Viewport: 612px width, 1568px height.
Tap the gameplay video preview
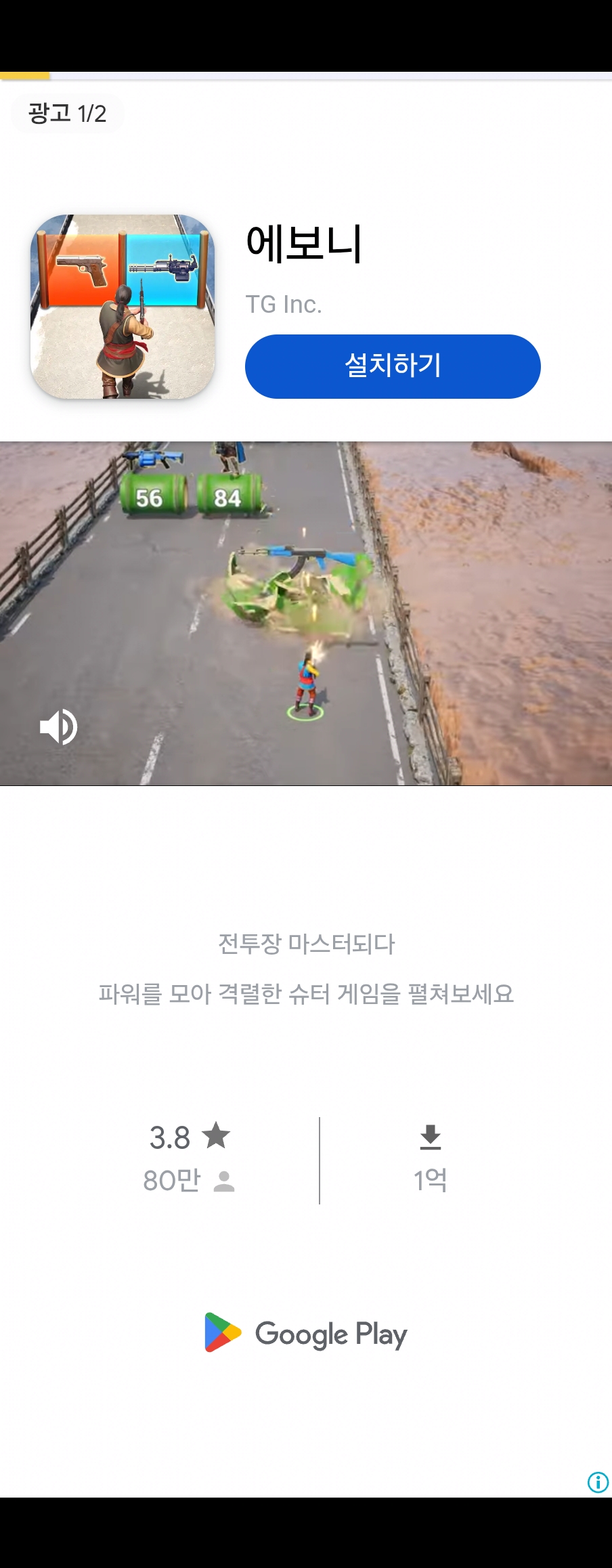pyautogui.click(x=306, y=613)
